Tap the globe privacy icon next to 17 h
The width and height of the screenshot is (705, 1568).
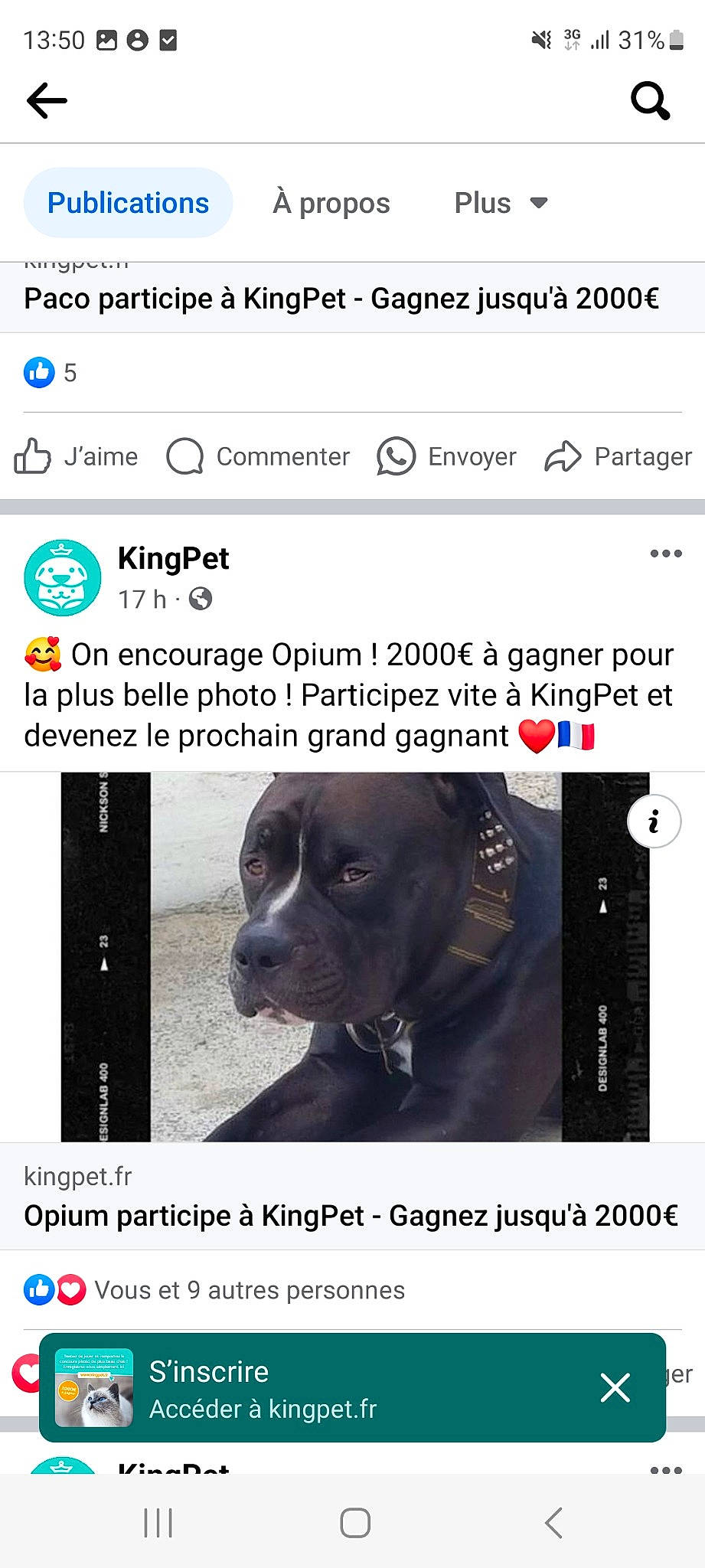(201, 601)
